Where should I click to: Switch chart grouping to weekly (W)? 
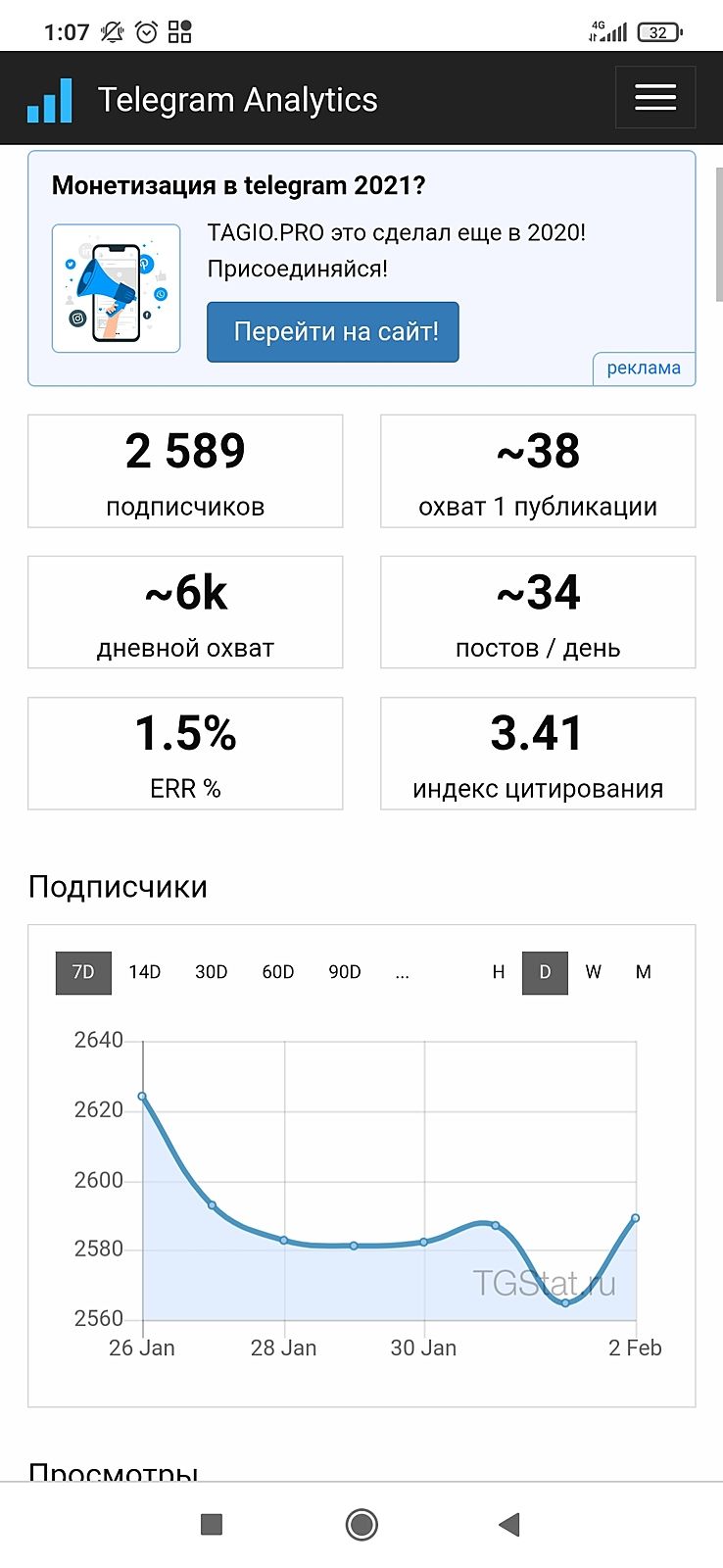coord(594,972)
